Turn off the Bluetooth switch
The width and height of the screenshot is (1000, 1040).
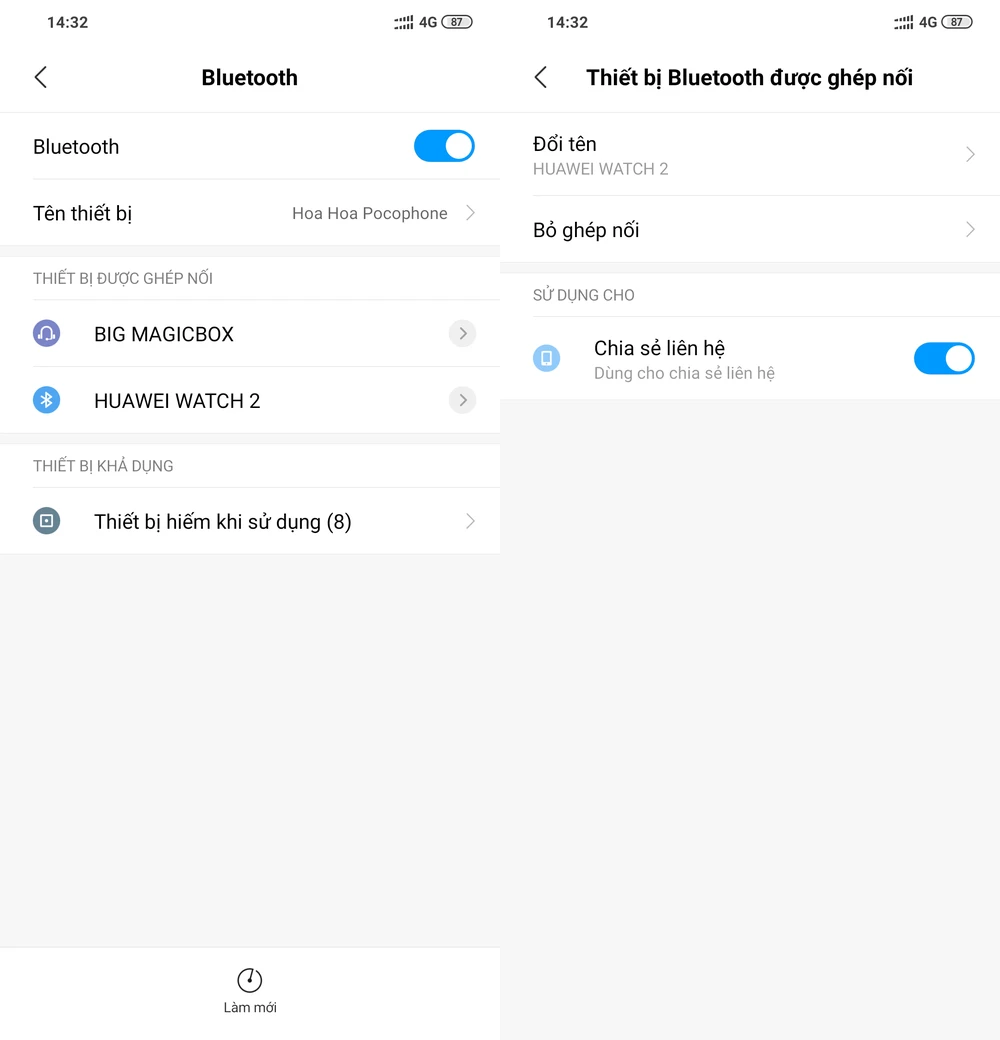coord(444,146)
